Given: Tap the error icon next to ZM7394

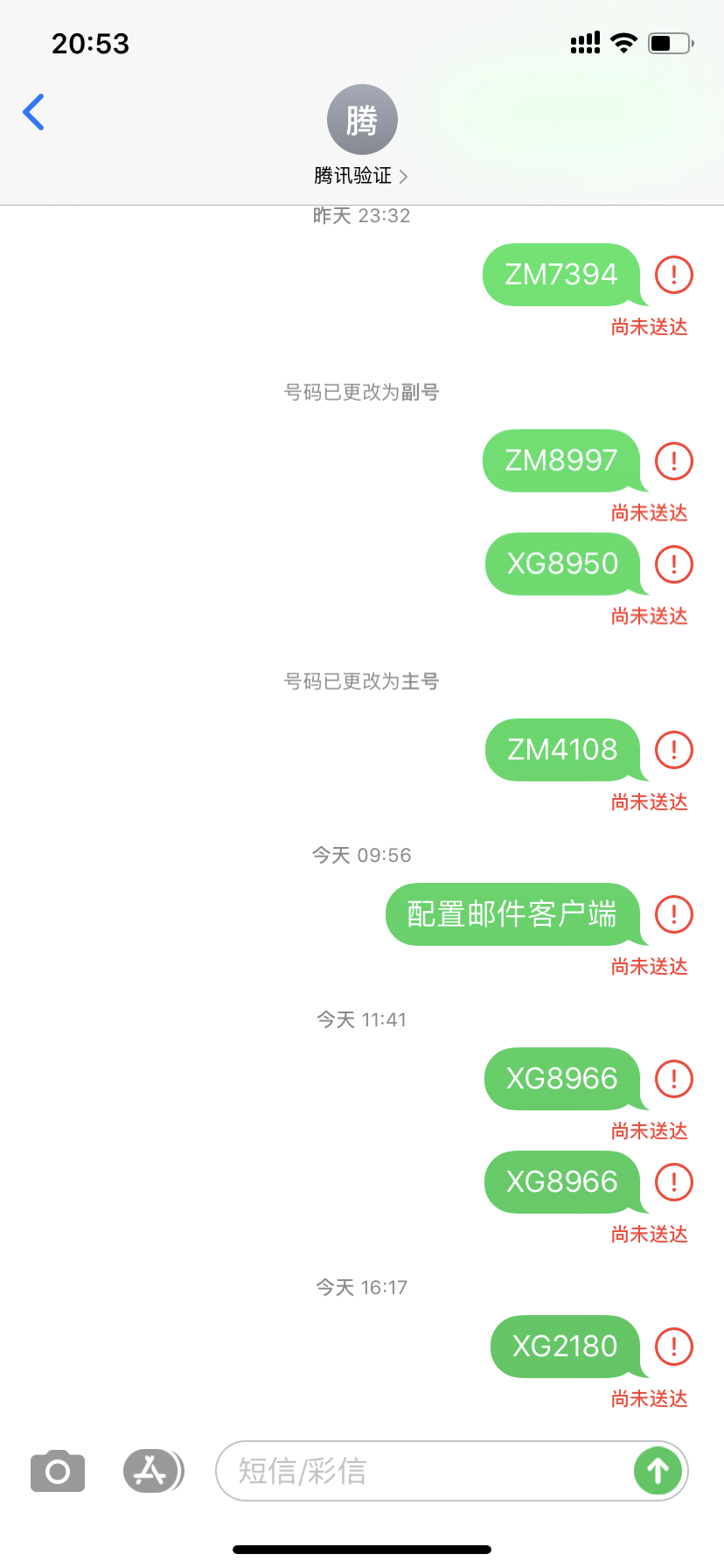Looking at the screenshot, I should pos(674,275).
